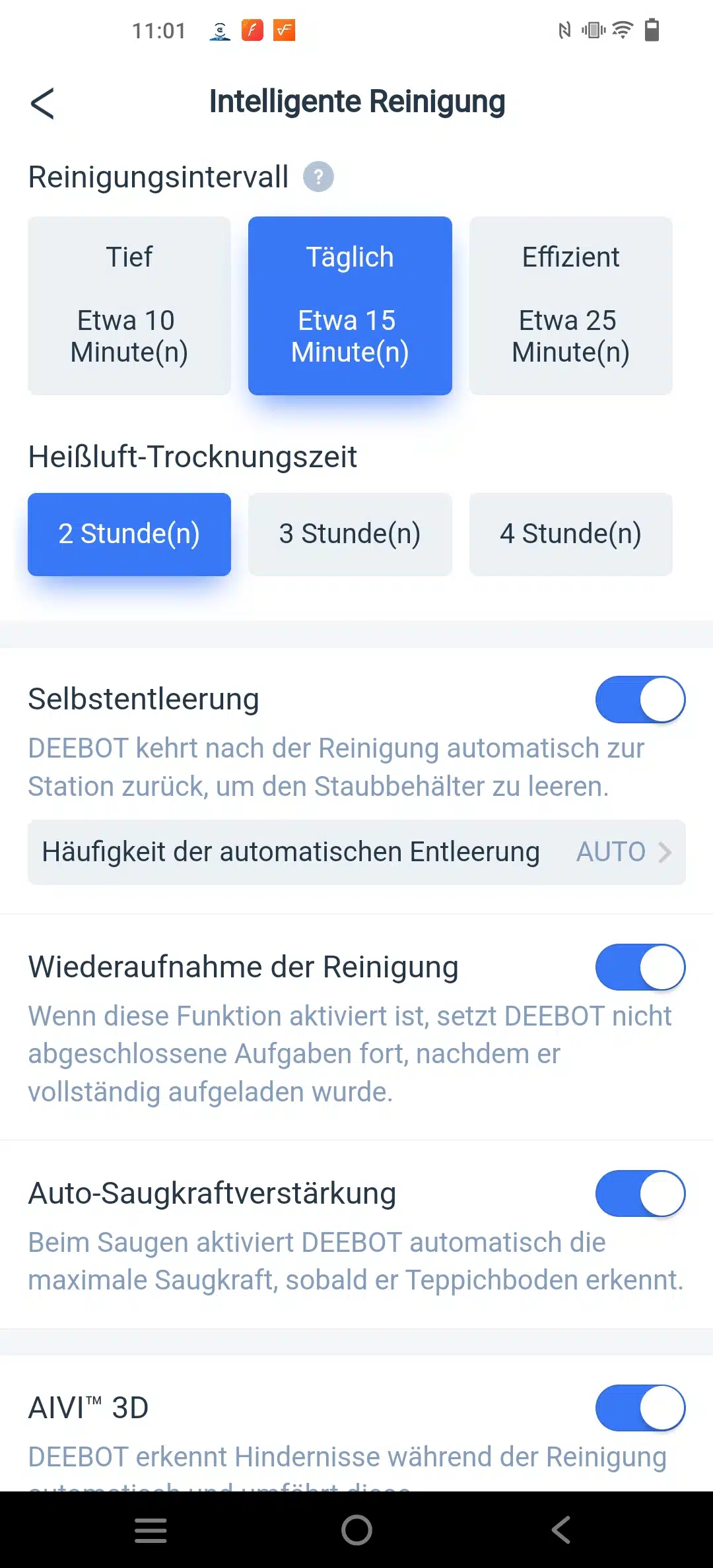Set drying time to 3 Stunde(n)
713x1568 pixels.
coord(350,534)
